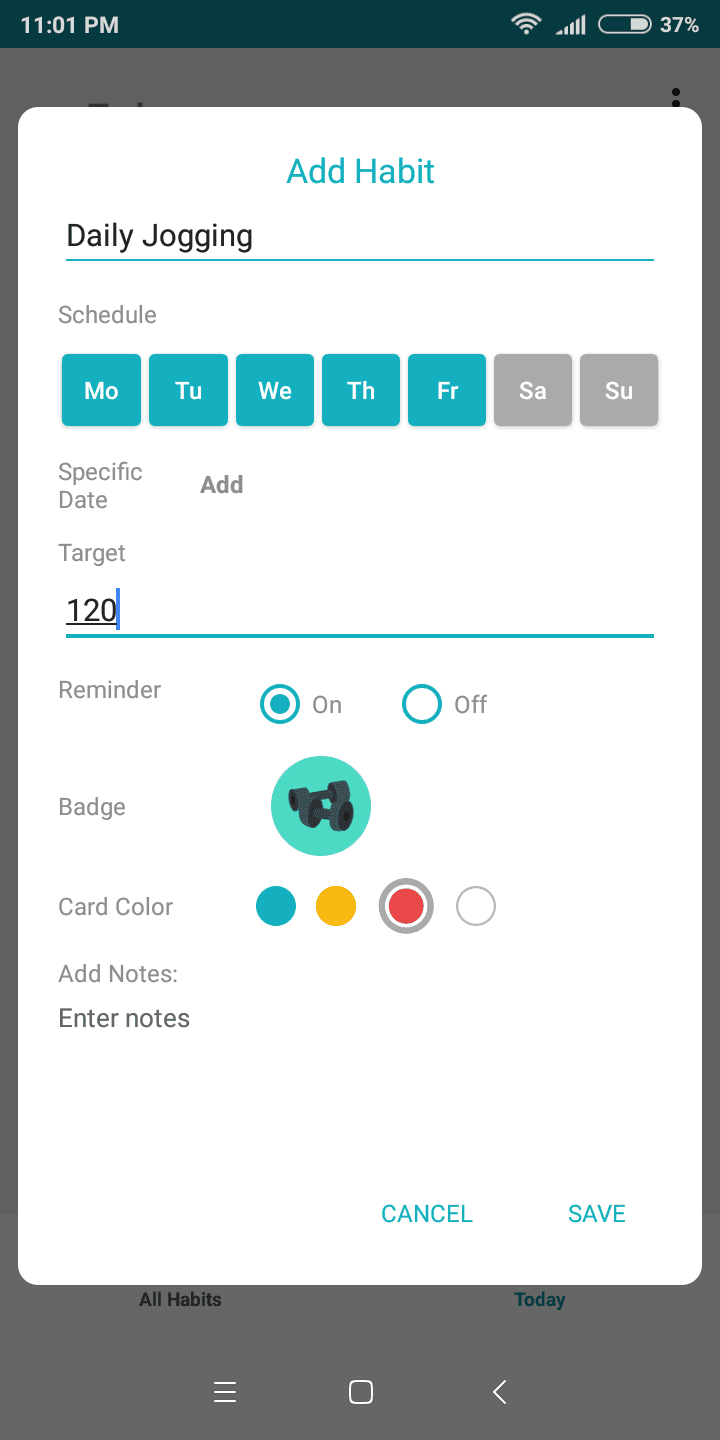Choose the red card color
The width and height of the screenshot is (720, 1440).
406,907
